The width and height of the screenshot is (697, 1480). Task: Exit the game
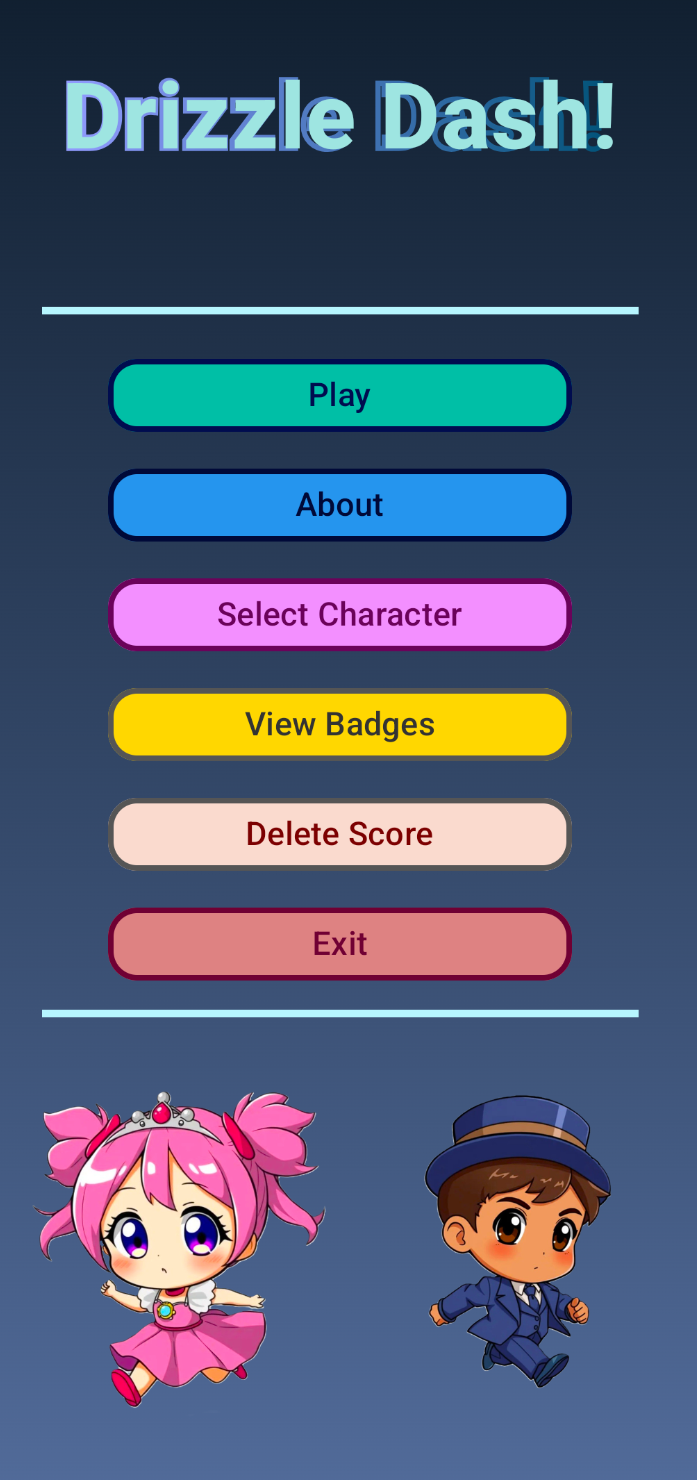pos(339,944)
